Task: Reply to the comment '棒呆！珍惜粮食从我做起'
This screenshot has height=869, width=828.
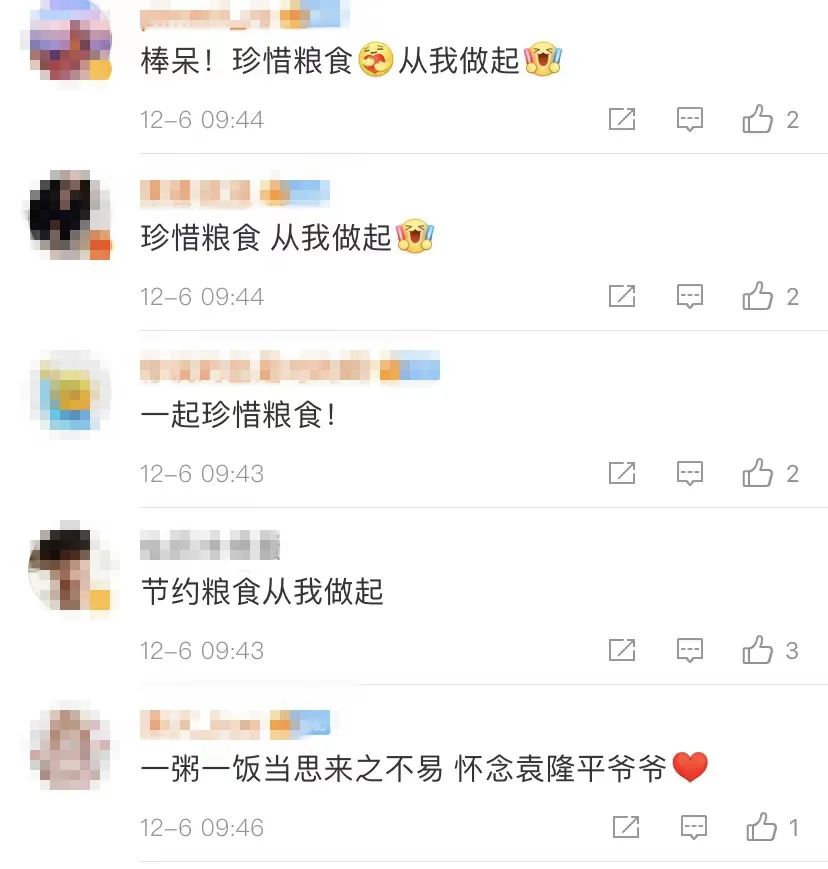Action: click(x=690, y=120)
